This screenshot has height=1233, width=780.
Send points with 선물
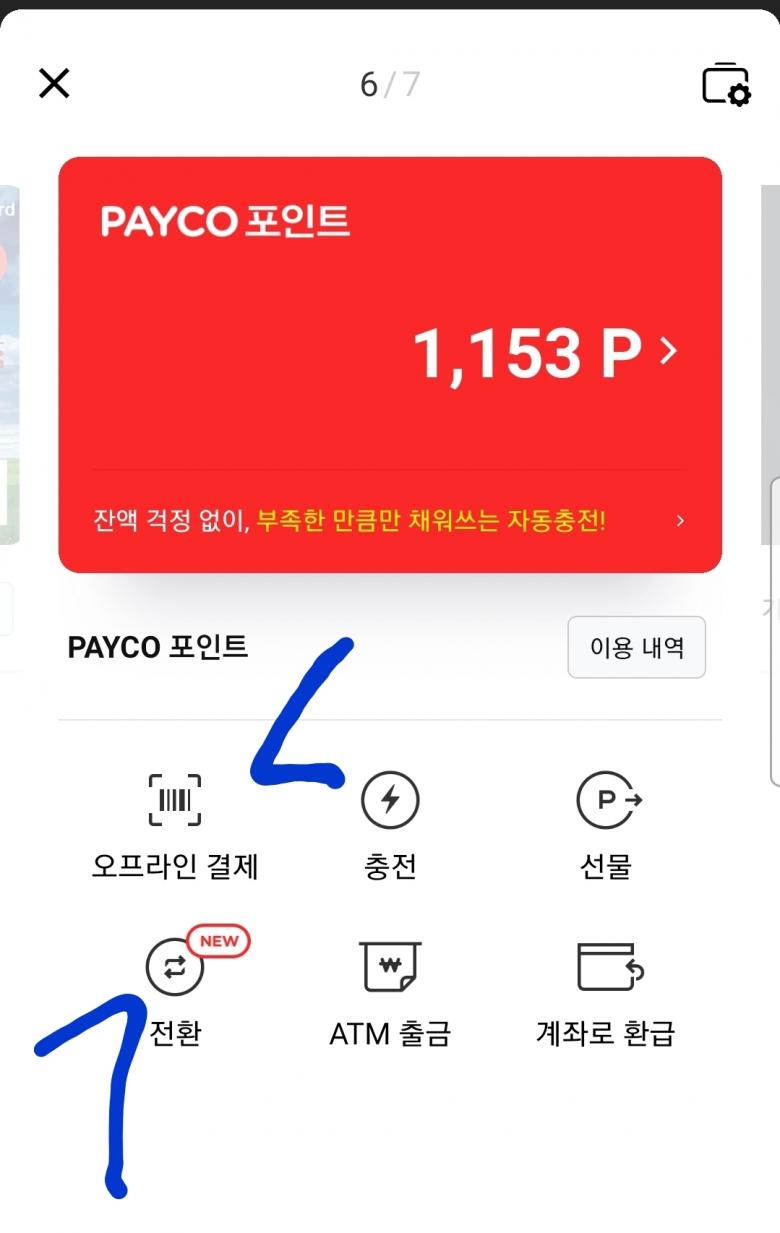(606, 826)
